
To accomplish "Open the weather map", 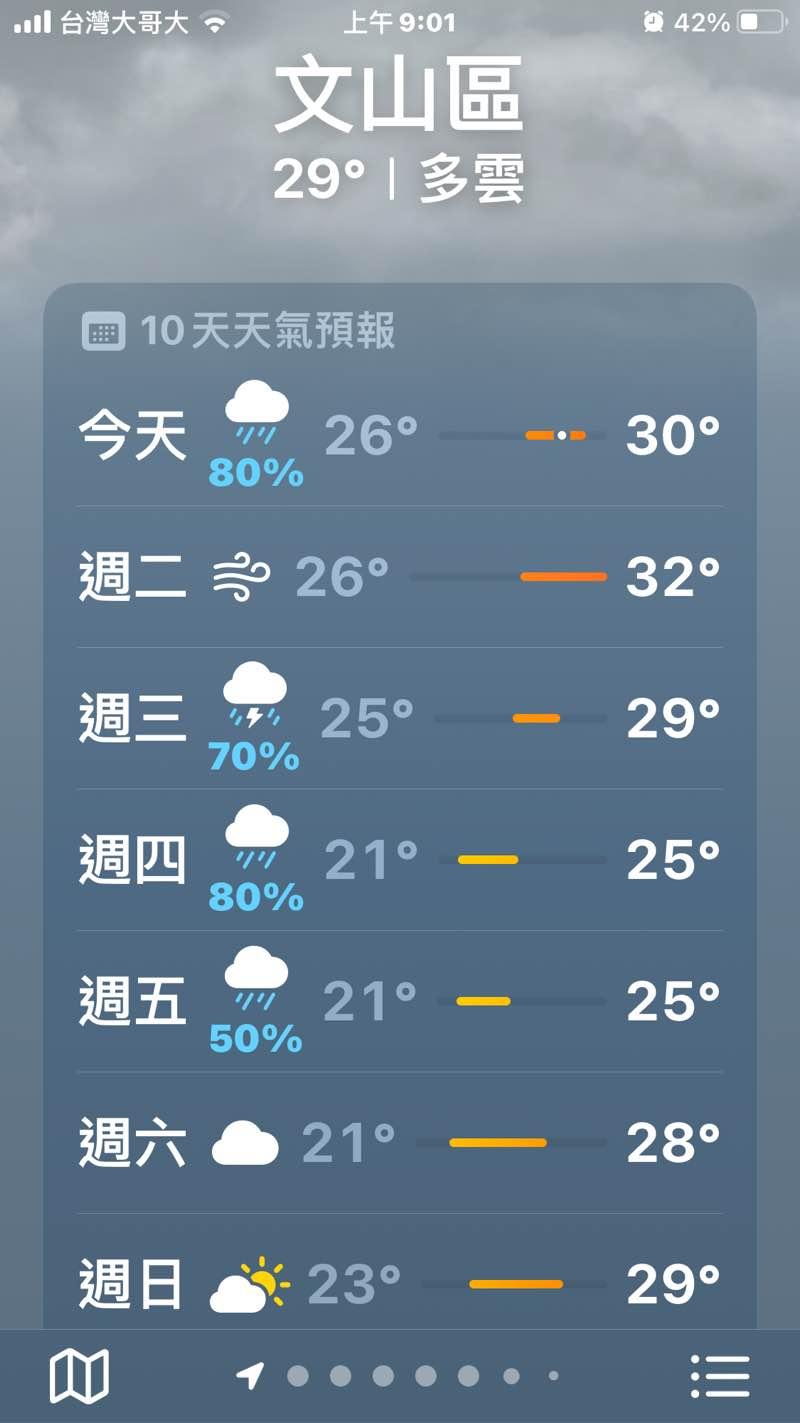I will click(79, 1376).
